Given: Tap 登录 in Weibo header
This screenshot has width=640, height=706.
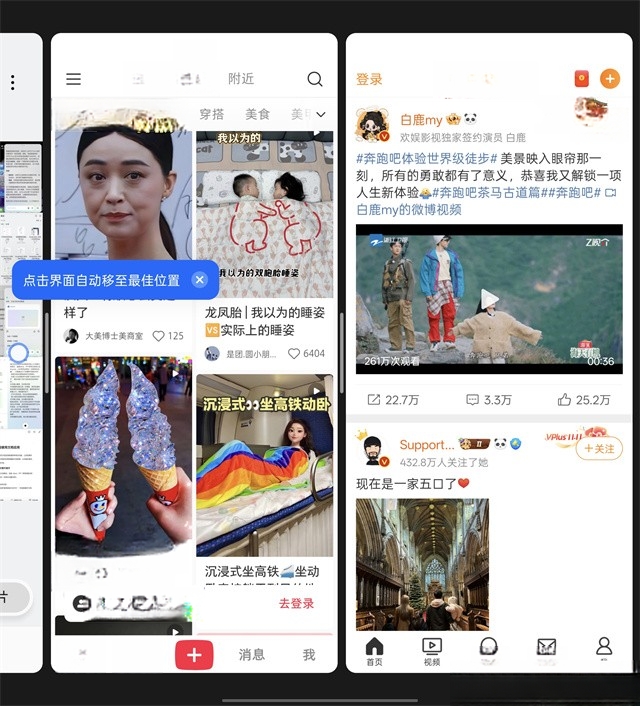Looking at the screenshot, I should click(369, 79).
